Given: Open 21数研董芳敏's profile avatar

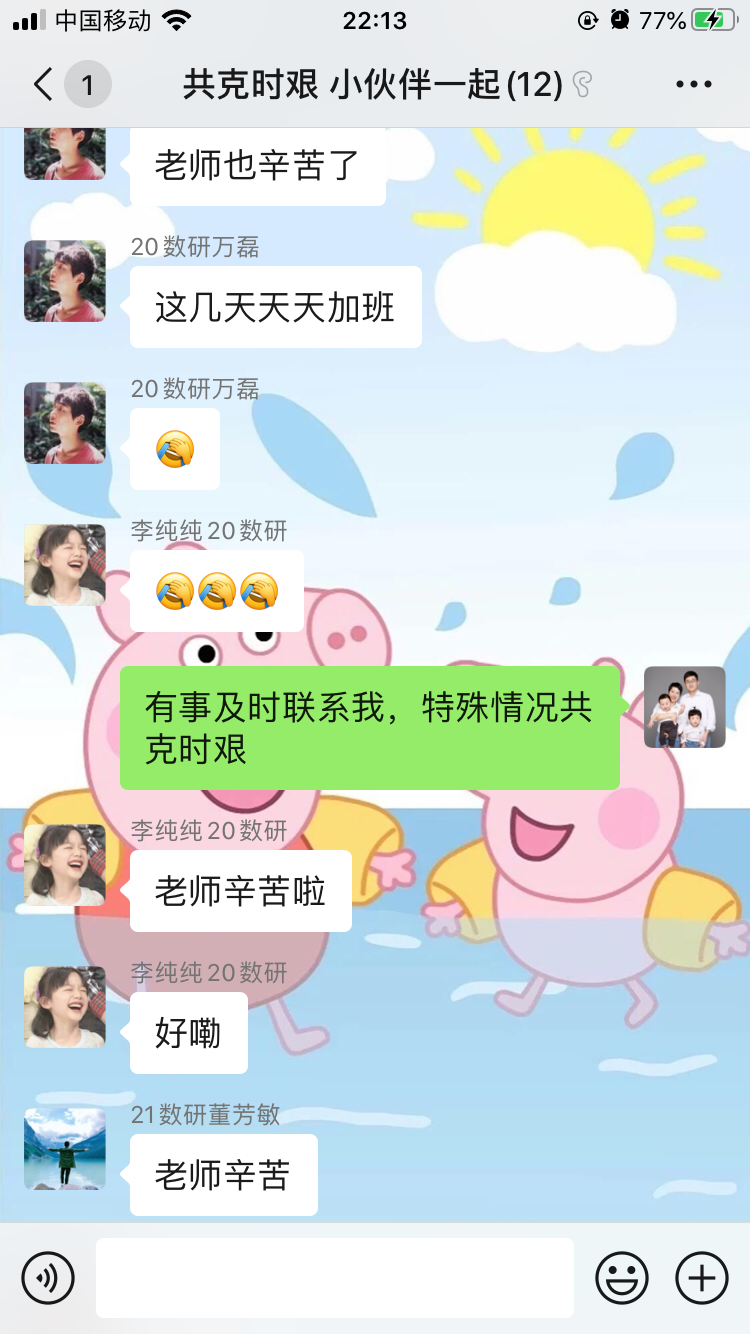Looking at the screenshot, I should point(65,1149).
